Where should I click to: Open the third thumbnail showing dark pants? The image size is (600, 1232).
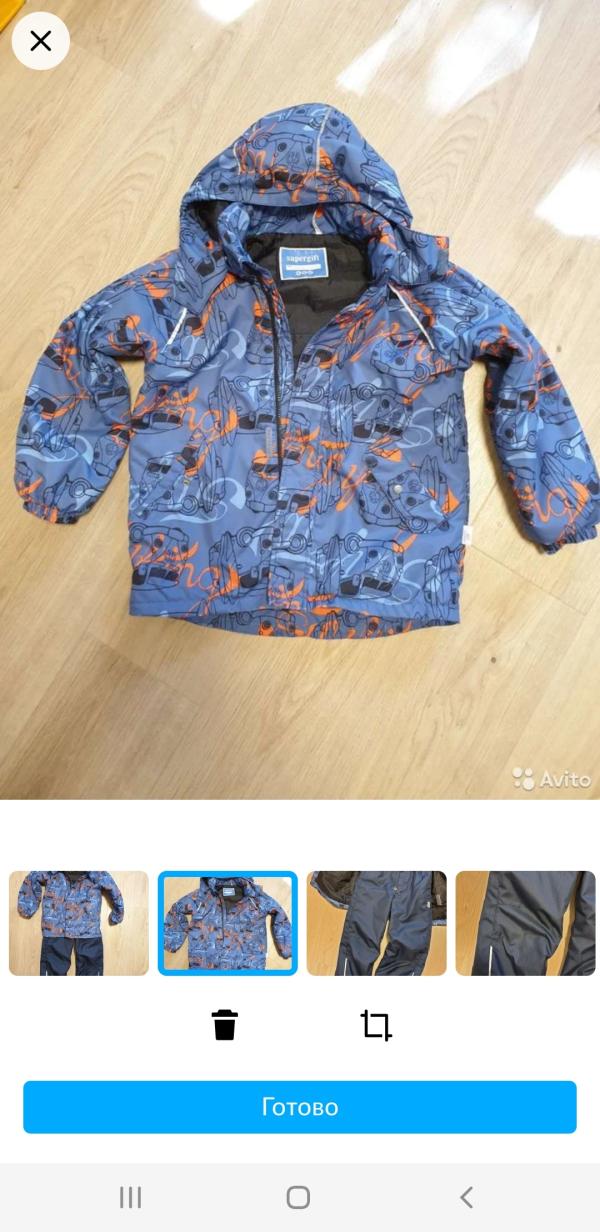(x=377, y=923)
